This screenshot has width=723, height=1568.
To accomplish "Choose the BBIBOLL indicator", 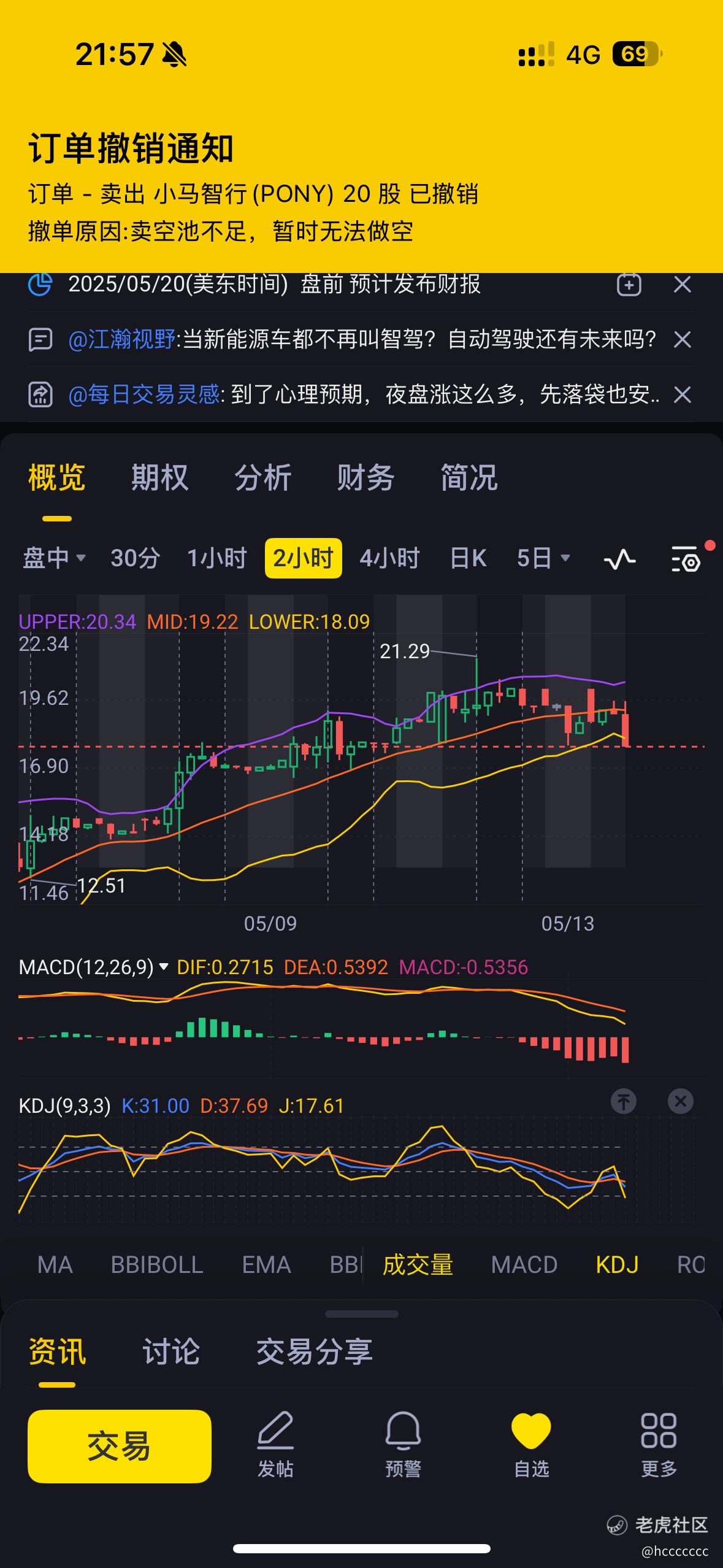I will 157,1265.
